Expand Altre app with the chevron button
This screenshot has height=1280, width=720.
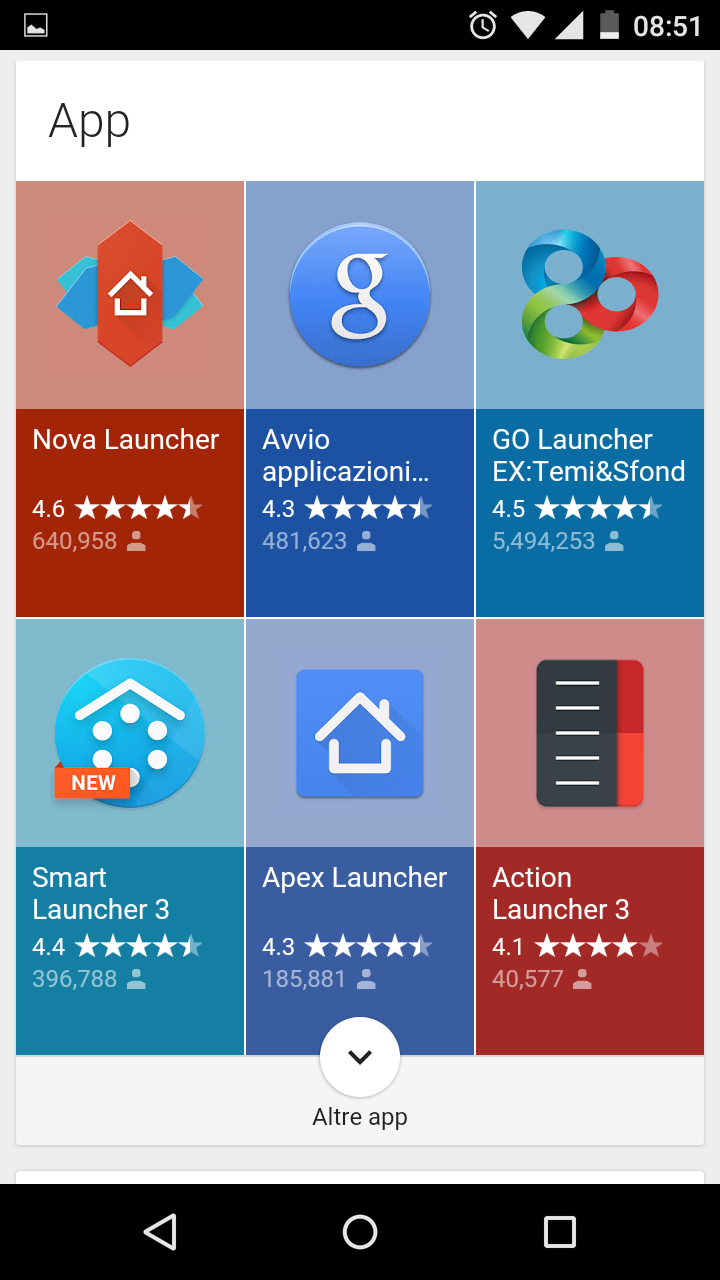tap(360, 1057)
